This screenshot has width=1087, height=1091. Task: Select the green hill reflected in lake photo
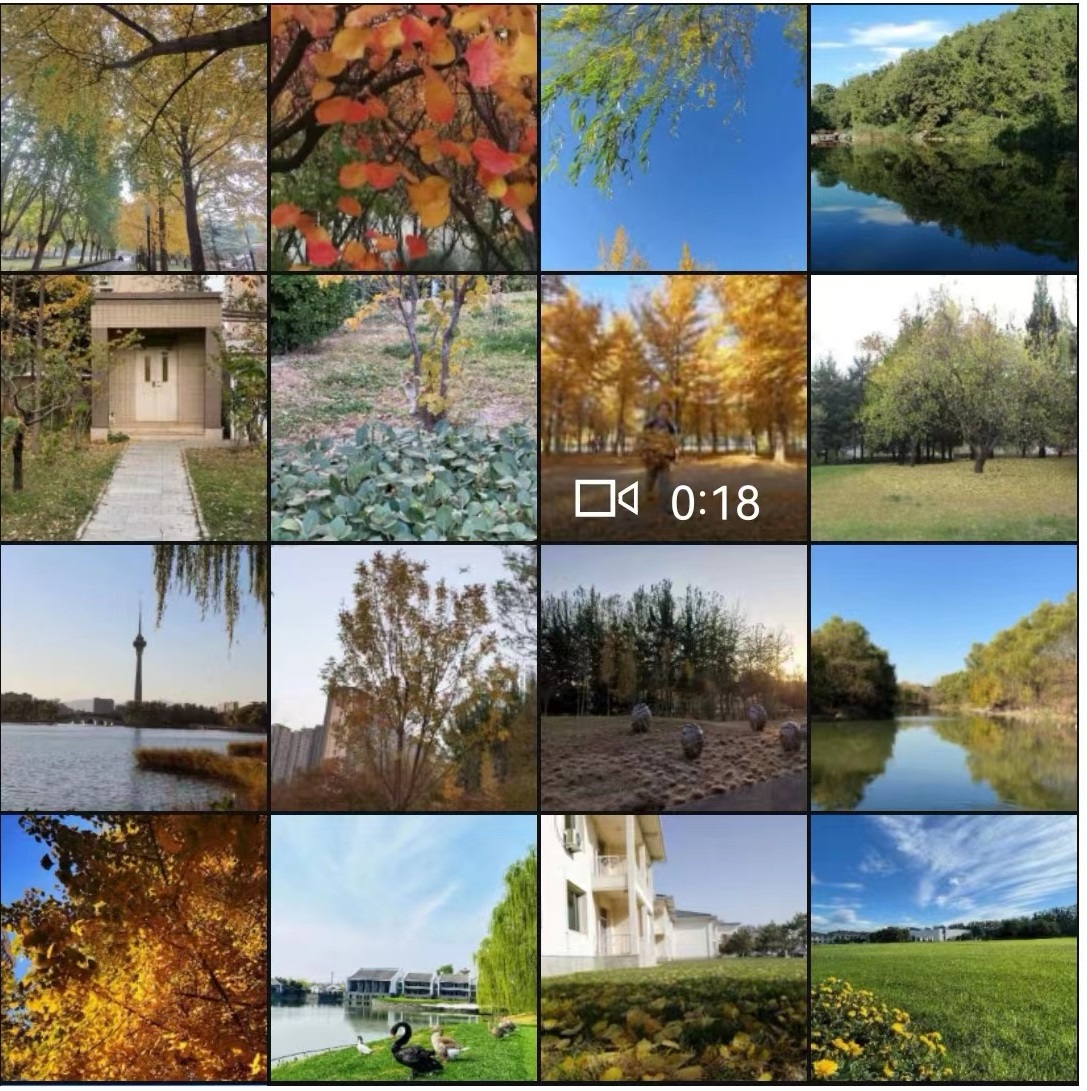(x=944, y=137)
